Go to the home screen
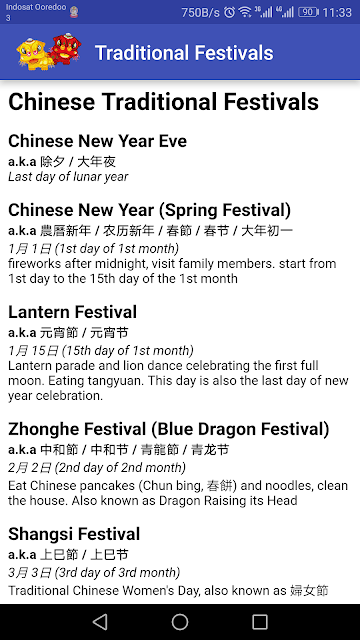Screen dimensions: 360x640 [x=180, y=622]
